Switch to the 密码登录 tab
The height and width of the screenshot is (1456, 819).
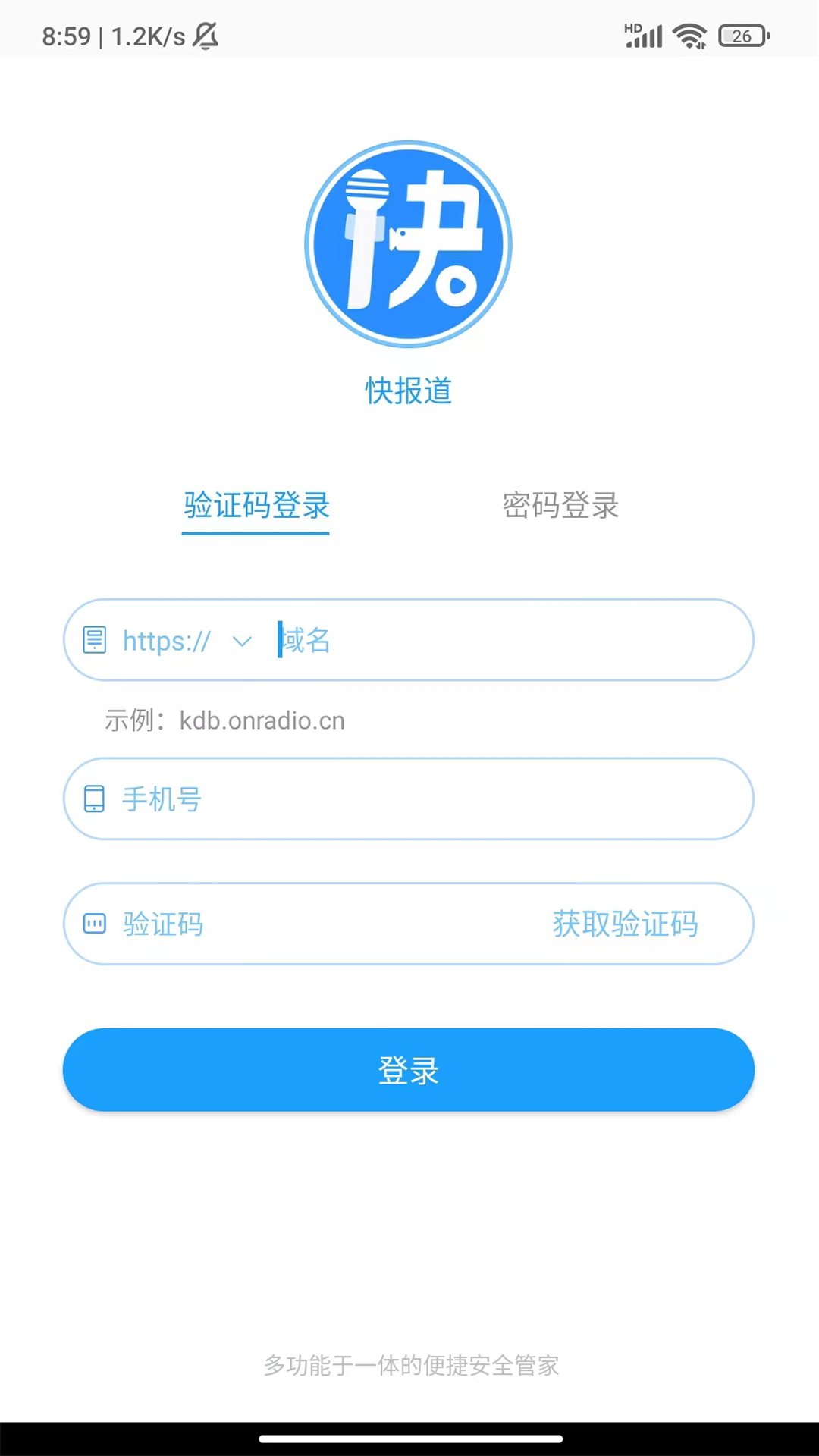(560, 506)
